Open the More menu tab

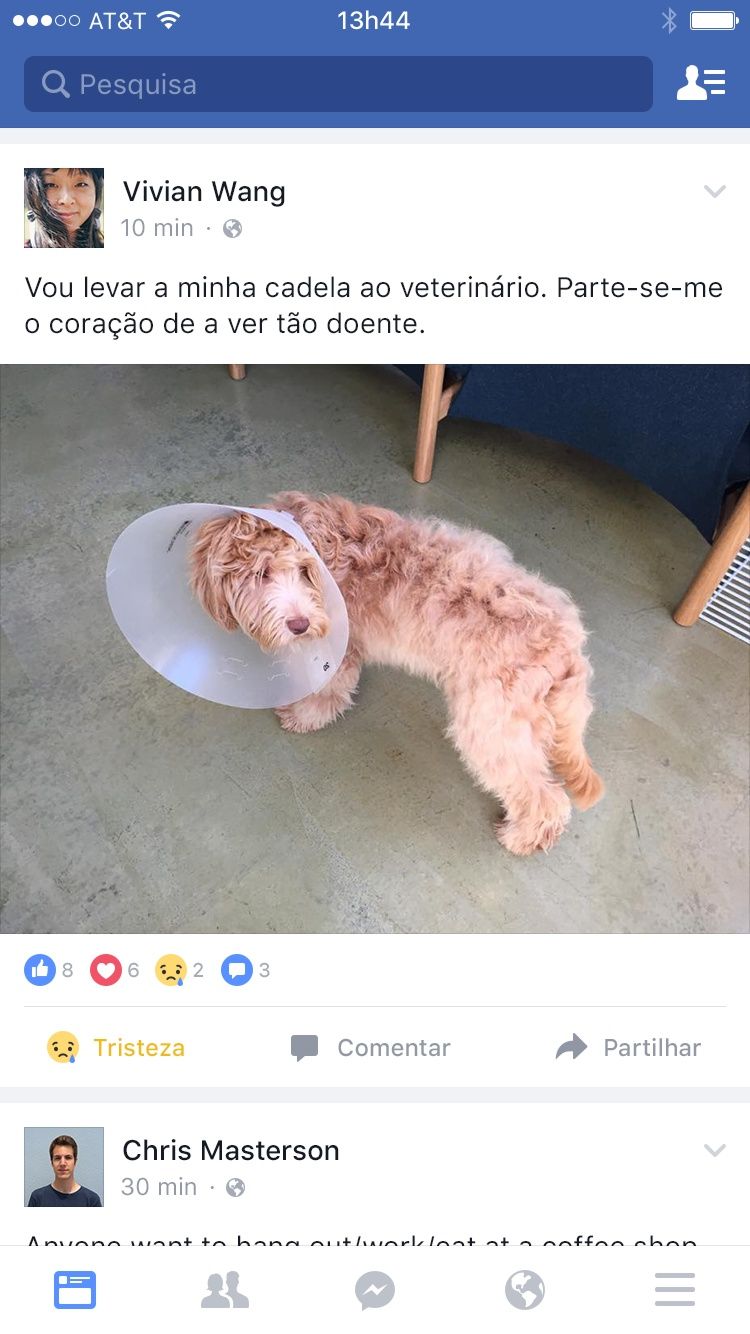pos(675,1290)
